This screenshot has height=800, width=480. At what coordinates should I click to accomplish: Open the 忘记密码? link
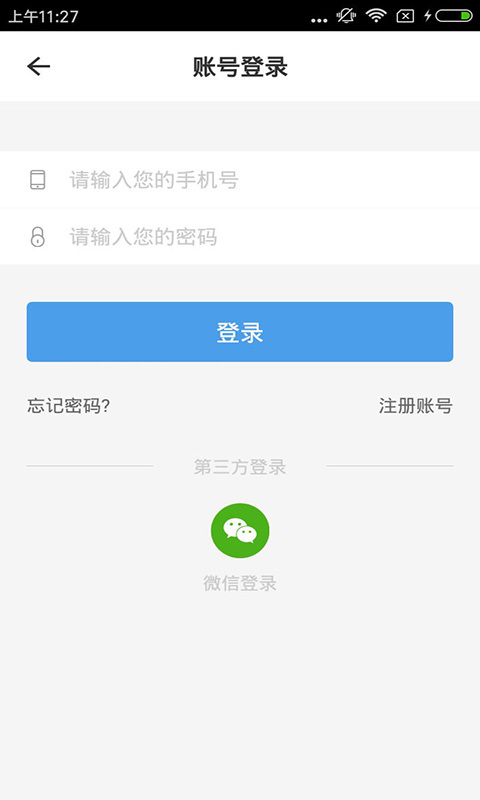pyautogui.click(x=68, y=406)
